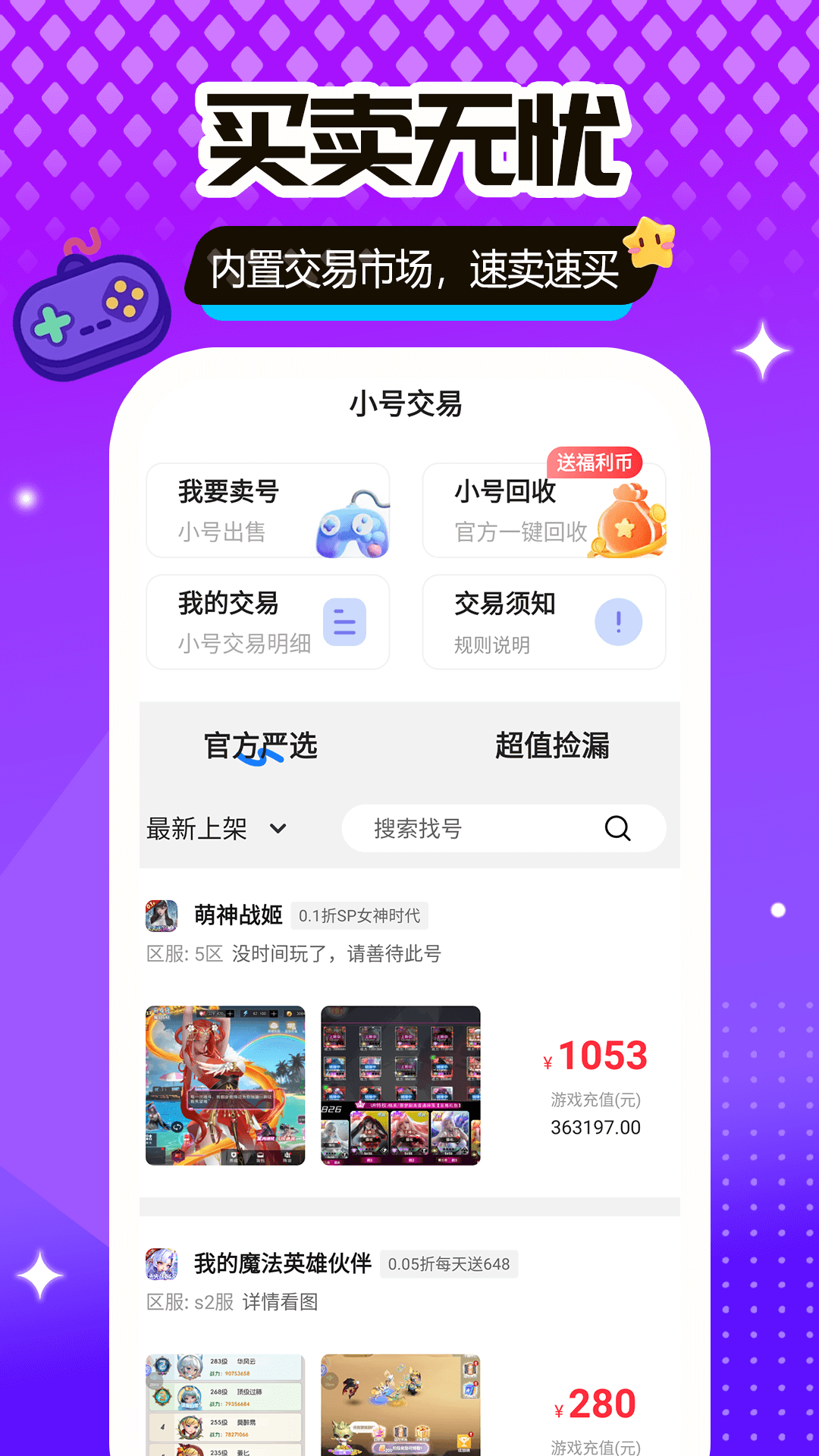Click the magnifier icon to search accounts
This screenshot has width=819, height=1456.
(x=618, y=829)
